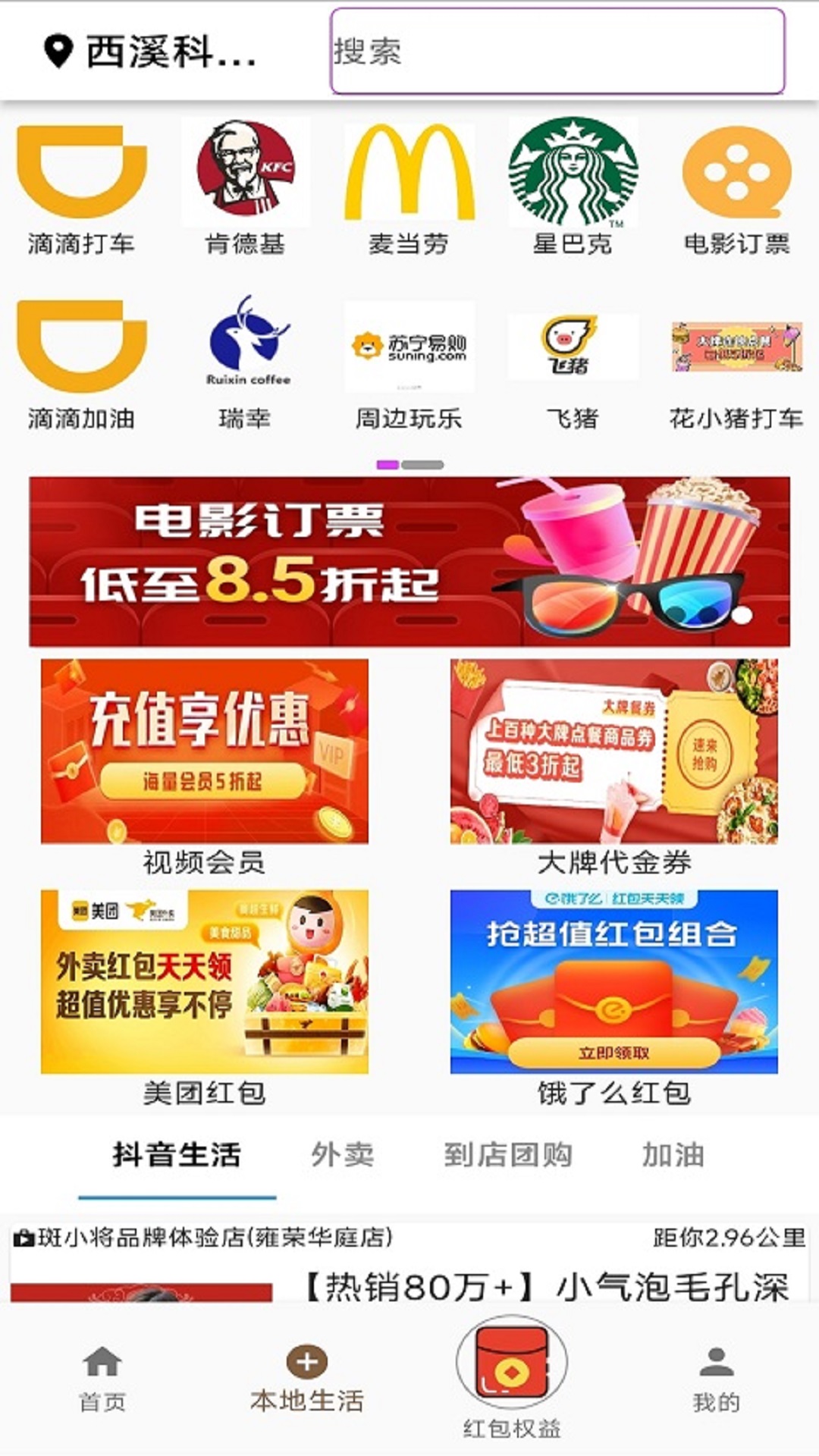Open the 视频会员 promo card
Image resolution: width=819 pixels, height=1456 pixels.
[x=205, y=766]
